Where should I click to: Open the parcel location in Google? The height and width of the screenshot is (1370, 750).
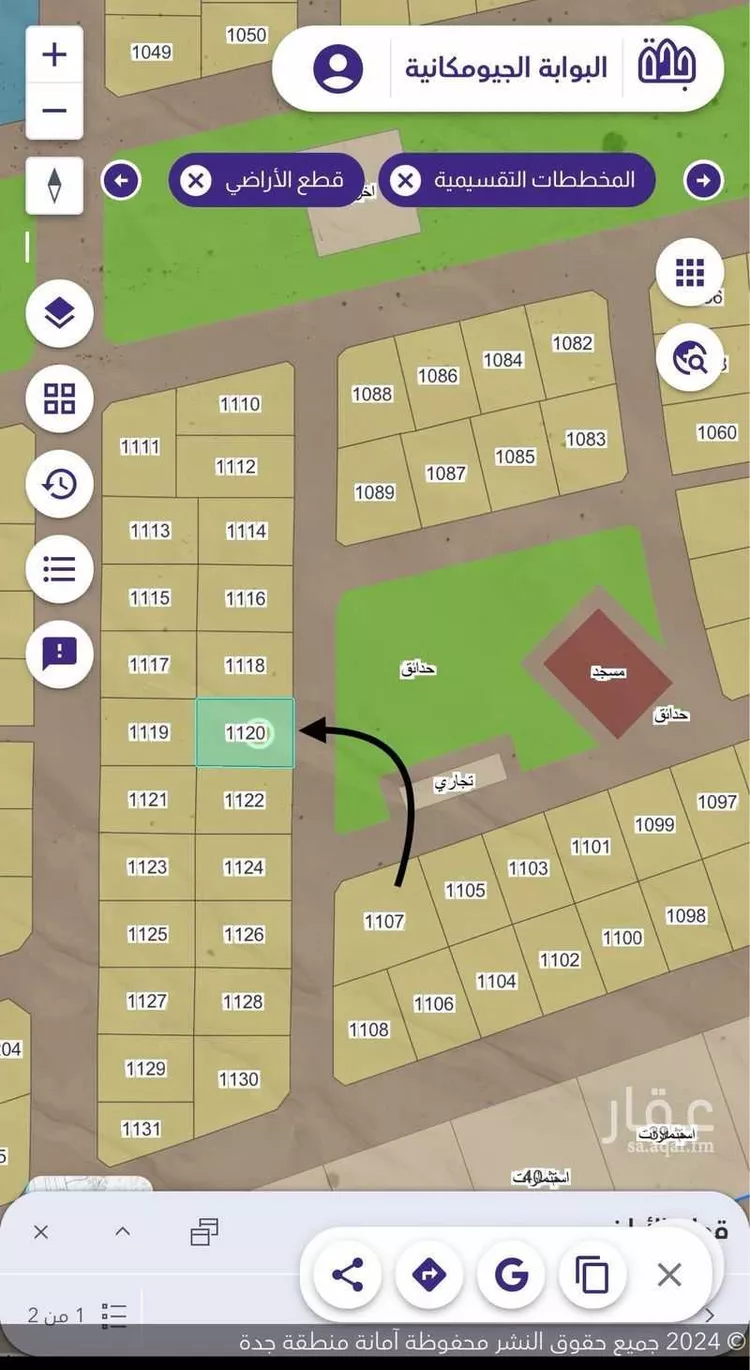point(511,1275)
